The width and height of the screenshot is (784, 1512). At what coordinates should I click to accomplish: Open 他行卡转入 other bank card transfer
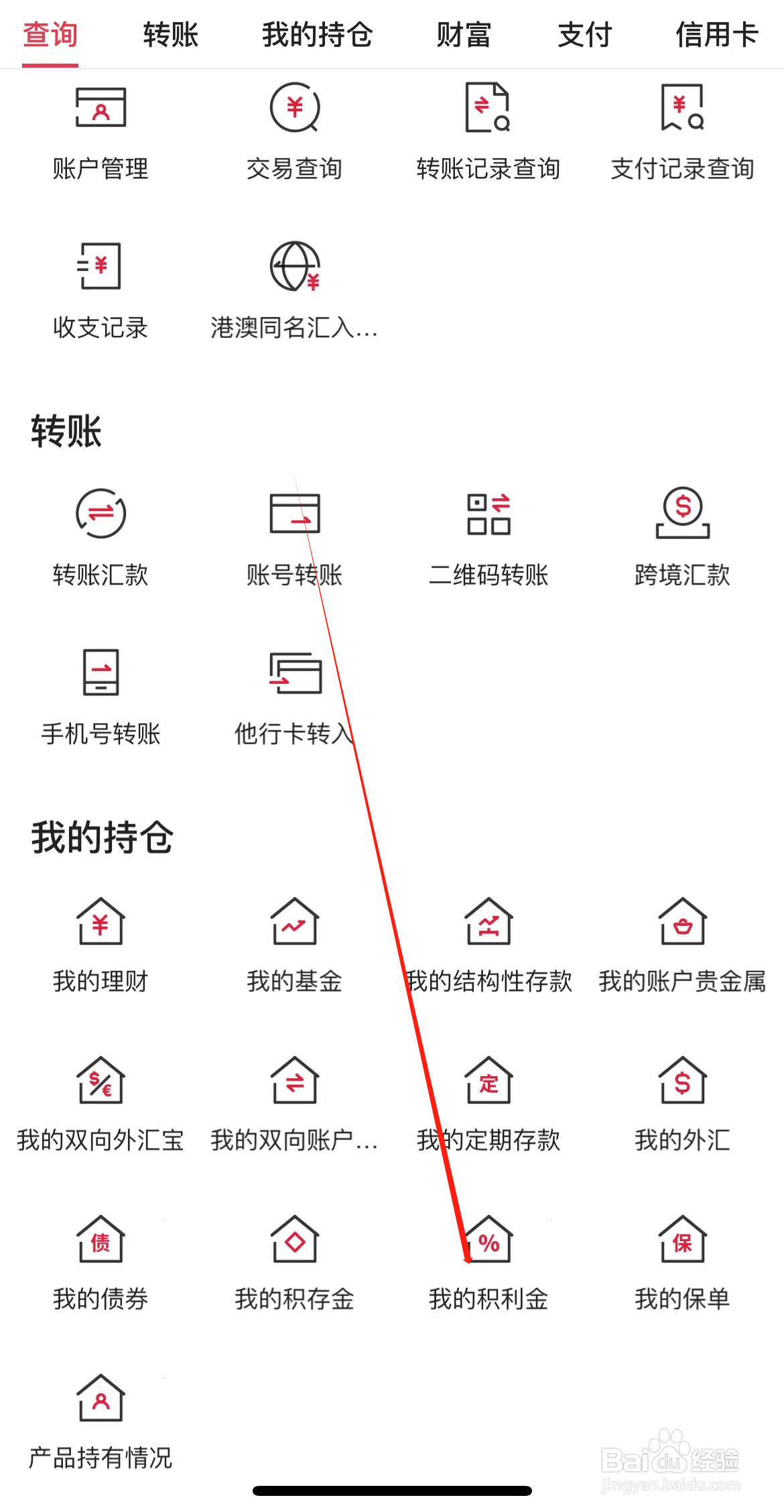(x=293, y=697)
